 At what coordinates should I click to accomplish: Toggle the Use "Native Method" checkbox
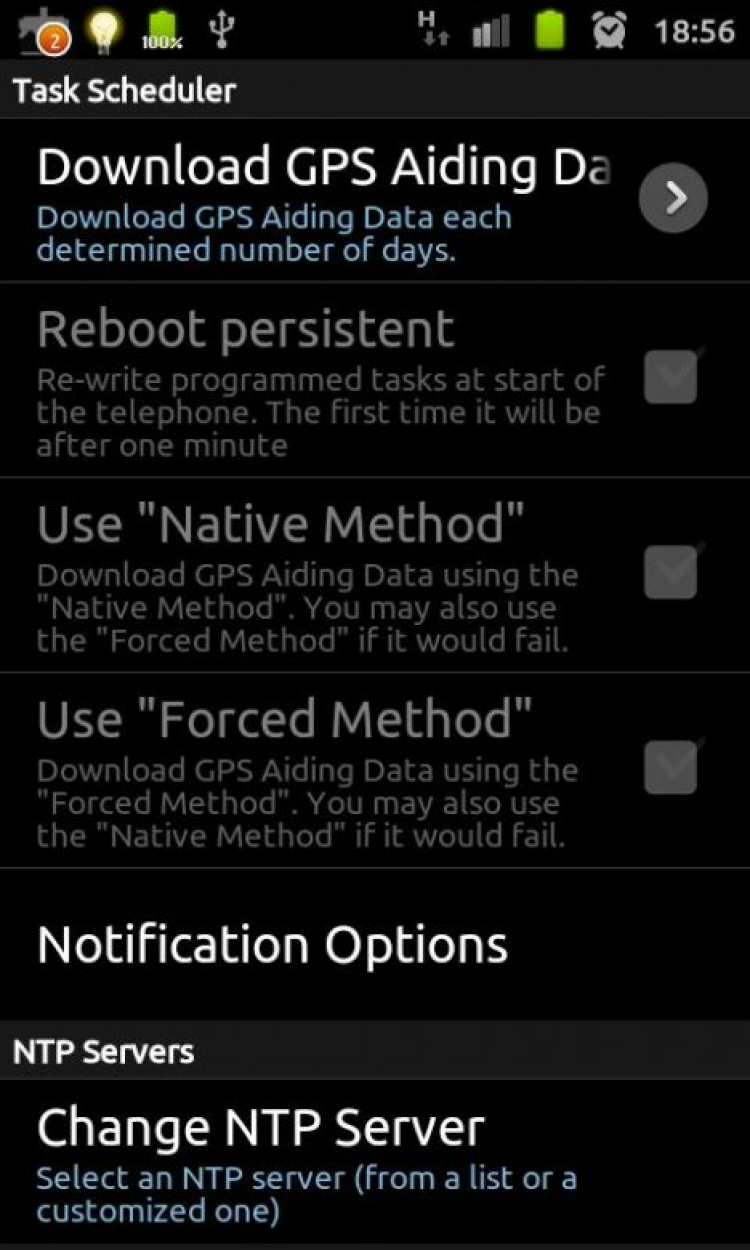[x=670, y=573]
